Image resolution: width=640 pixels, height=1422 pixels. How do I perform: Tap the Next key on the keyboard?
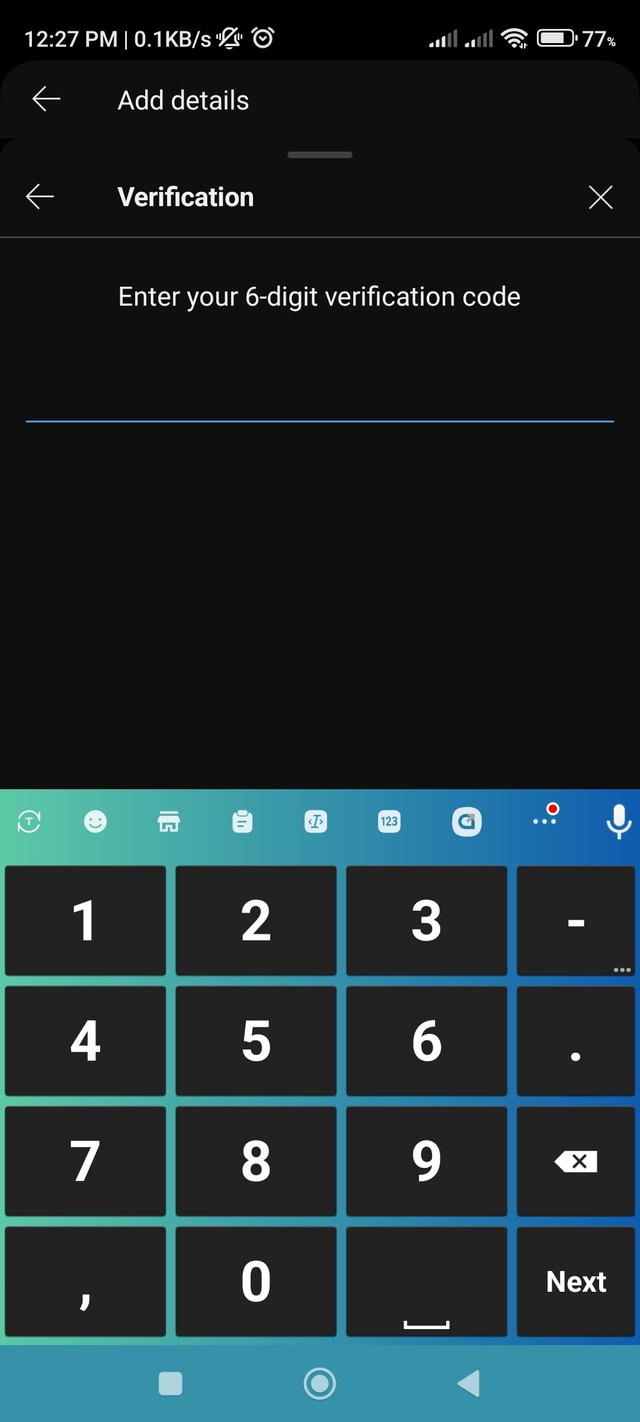576,1282
